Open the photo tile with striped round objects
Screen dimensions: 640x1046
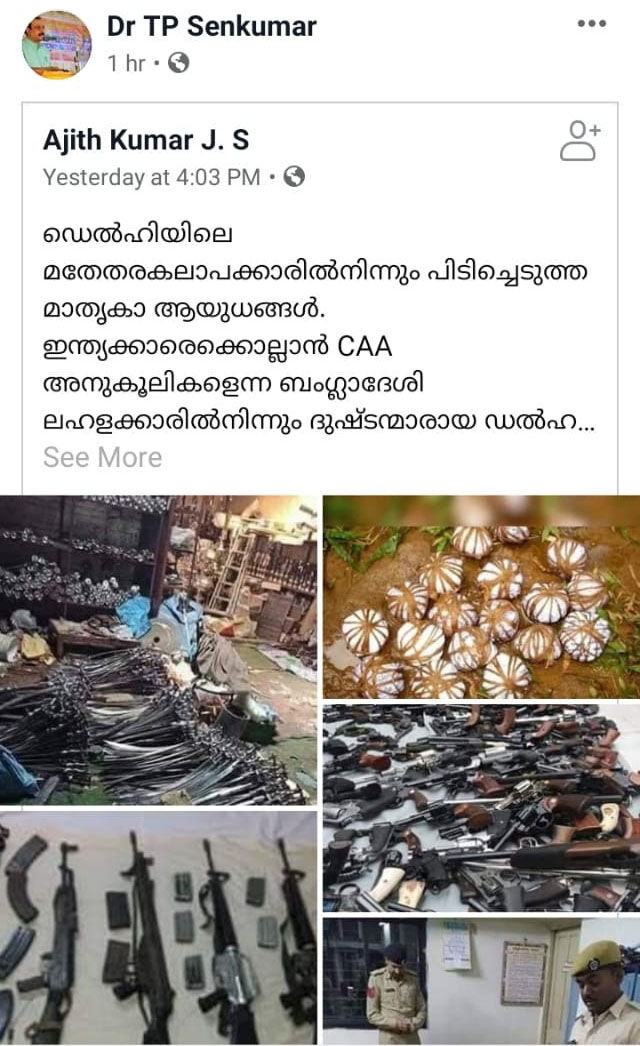(481, 597)
